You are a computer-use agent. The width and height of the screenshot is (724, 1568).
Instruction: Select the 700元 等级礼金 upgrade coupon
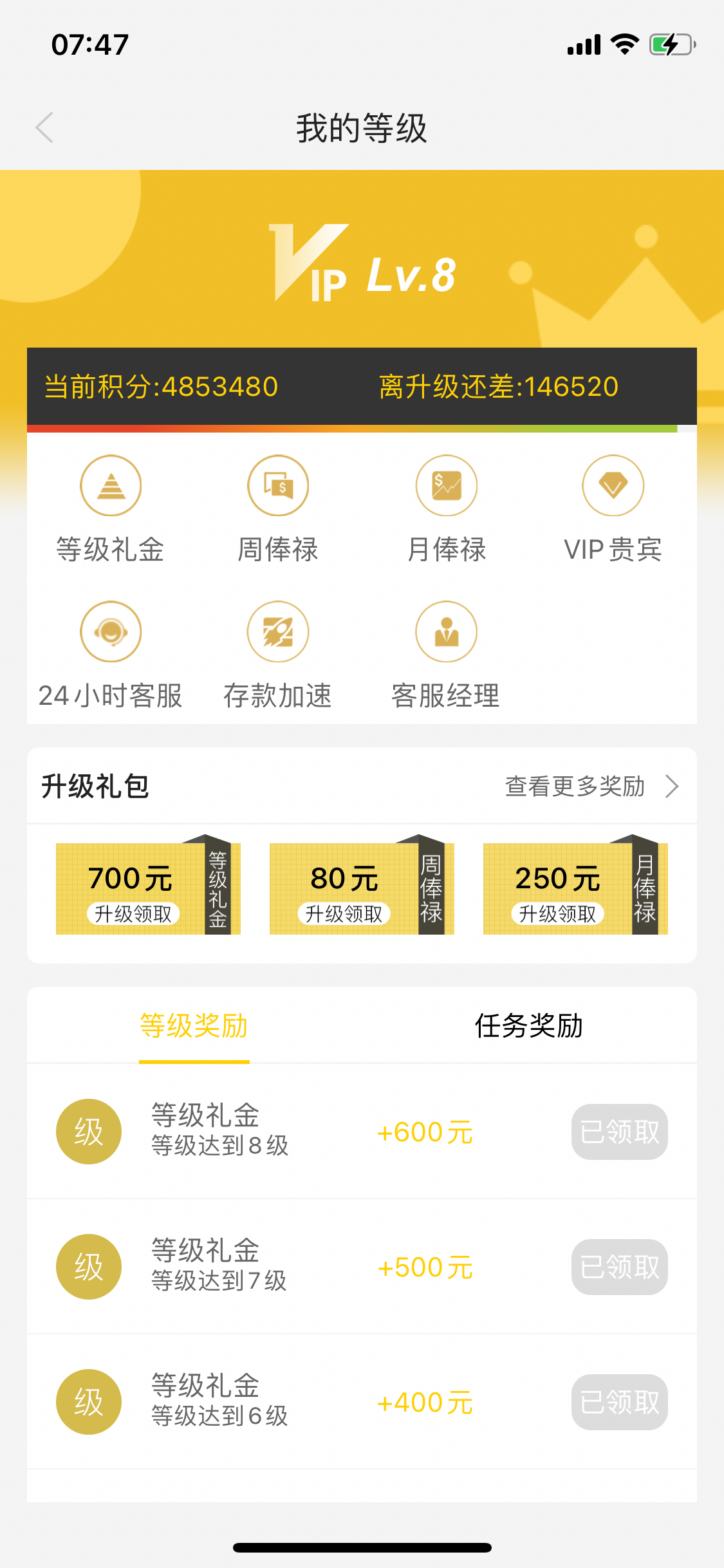pos(148,888)
